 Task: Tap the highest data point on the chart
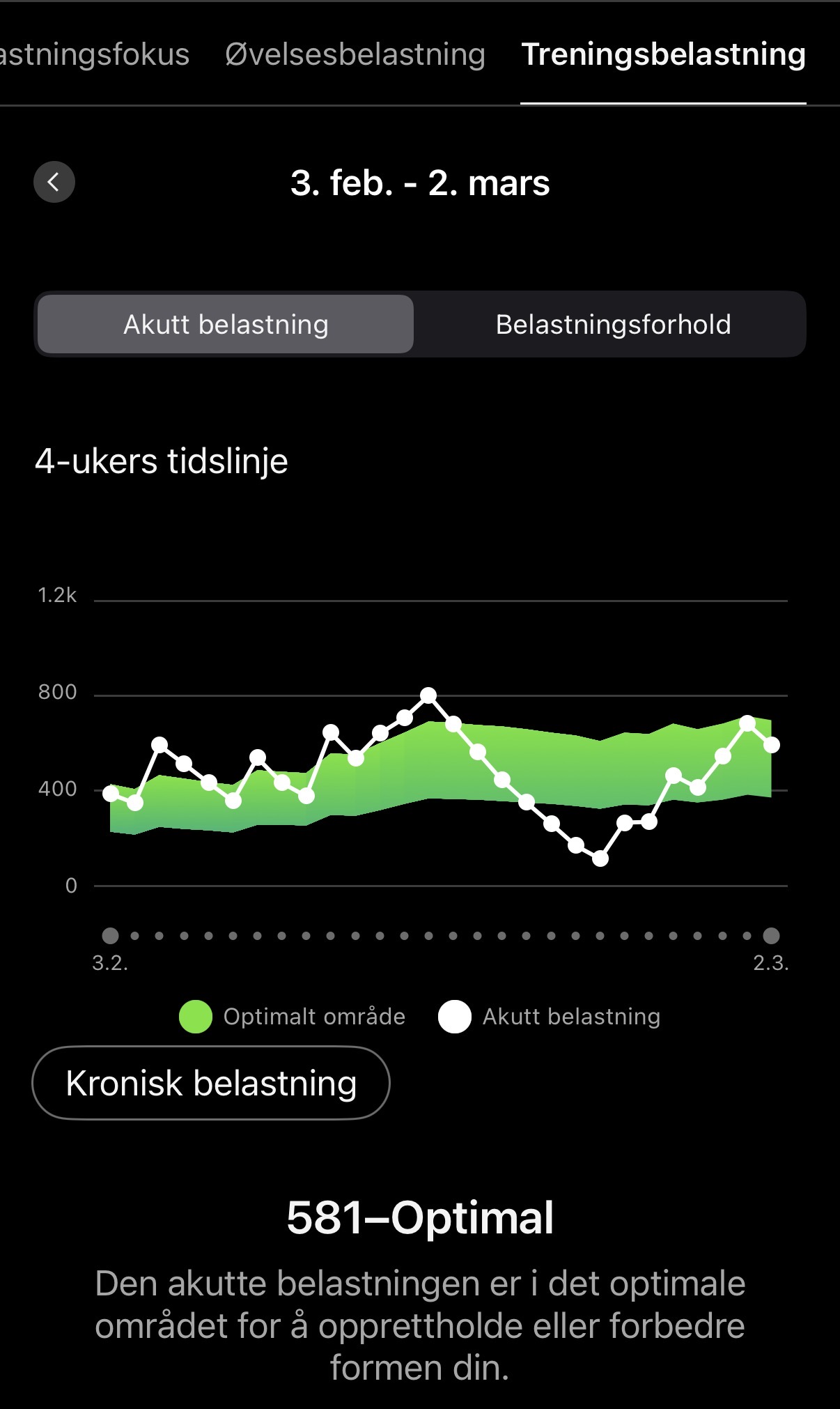click(428, 695)
